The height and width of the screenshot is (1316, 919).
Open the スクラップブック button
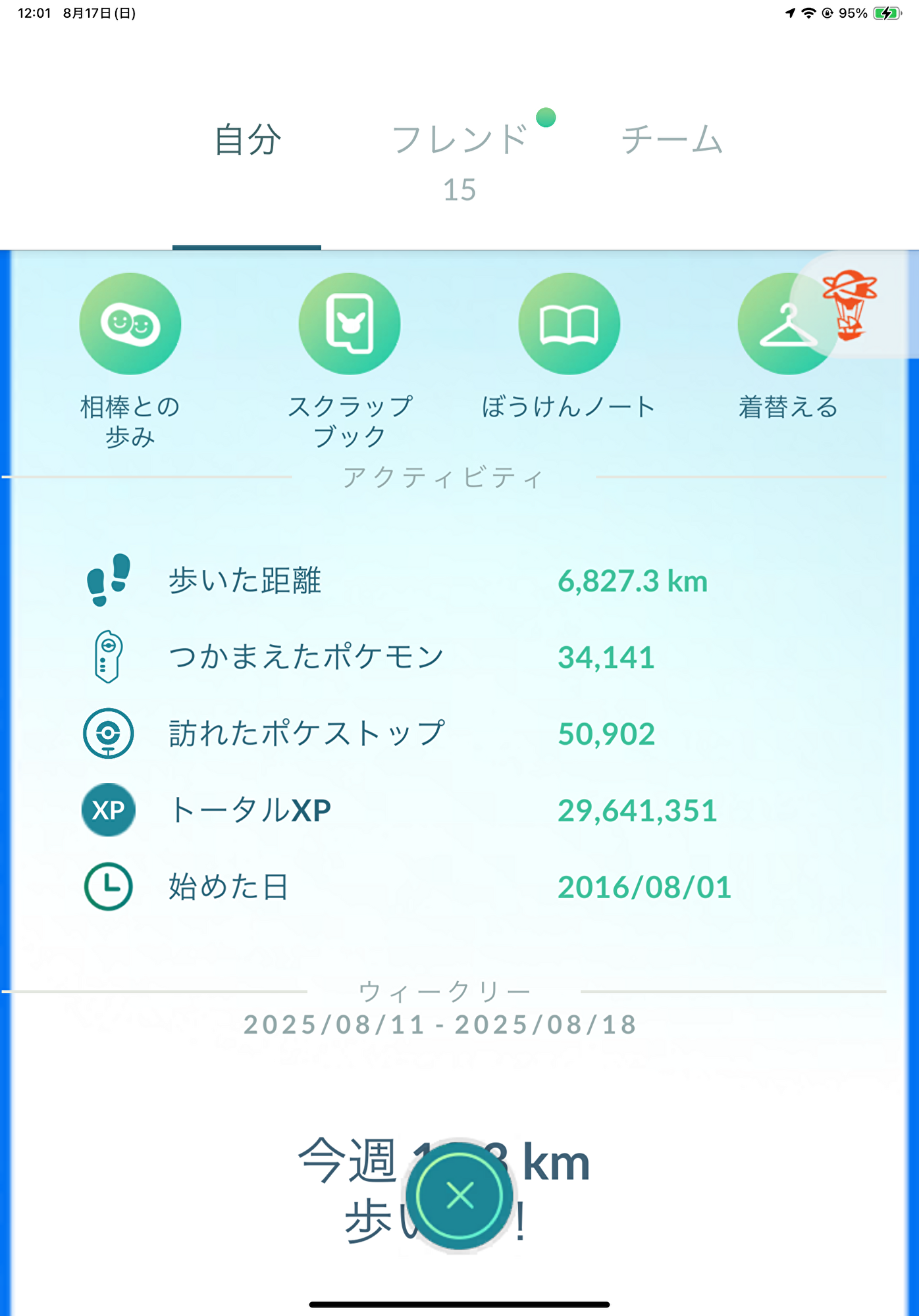(x=350, y=324)
